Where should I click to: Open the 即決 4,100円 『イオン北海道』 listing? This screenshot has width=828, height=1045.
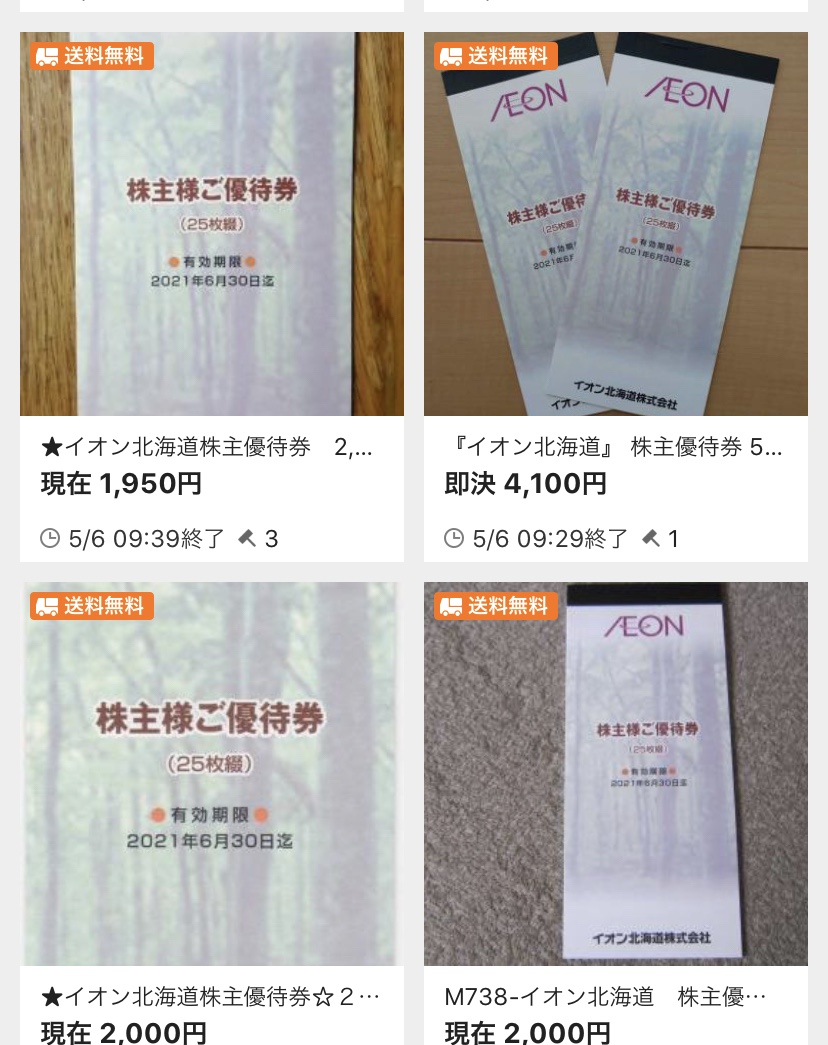(615, 224)
